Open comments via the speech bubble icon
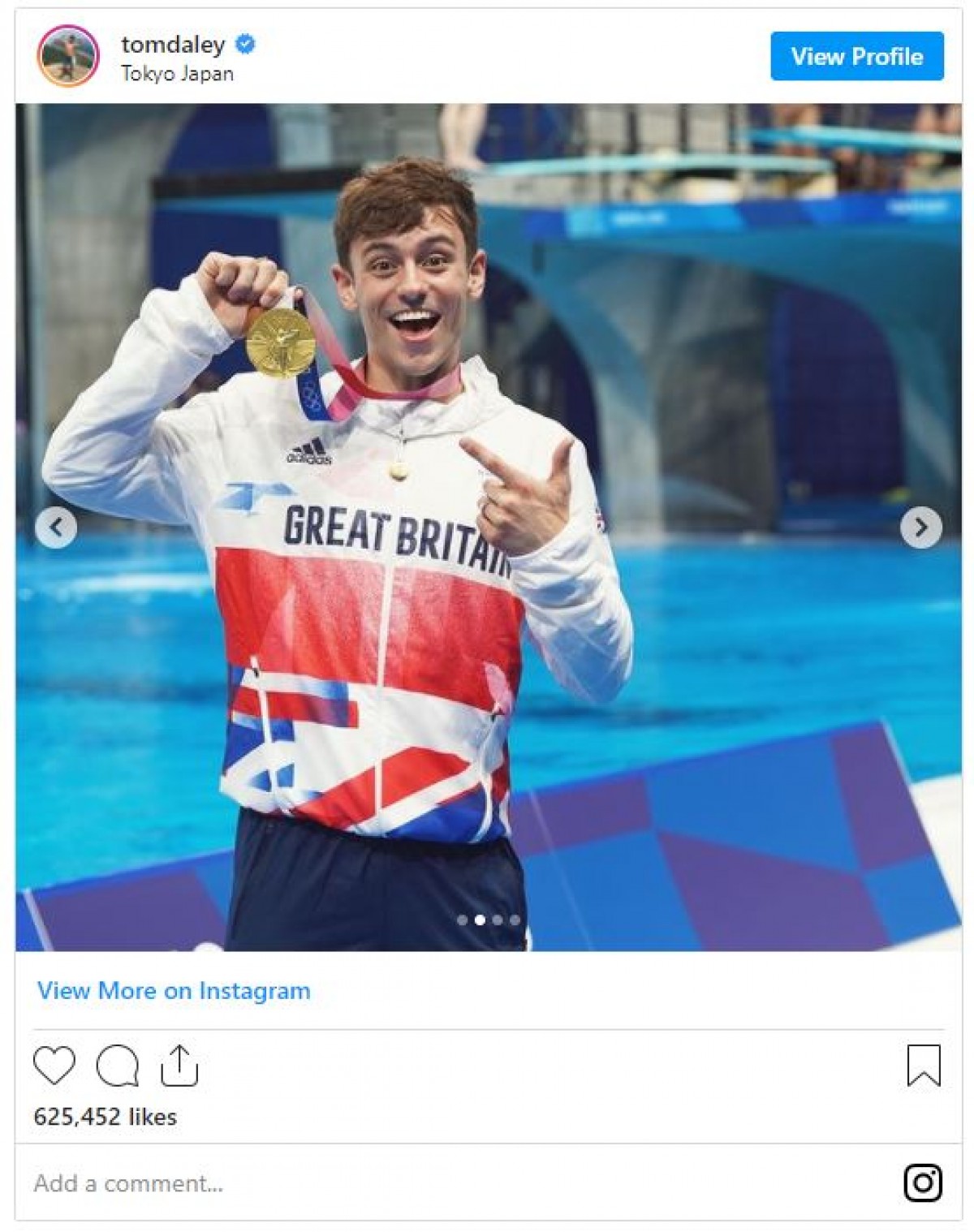Viewport: 974px width, 1232px height. [118, 1065]
